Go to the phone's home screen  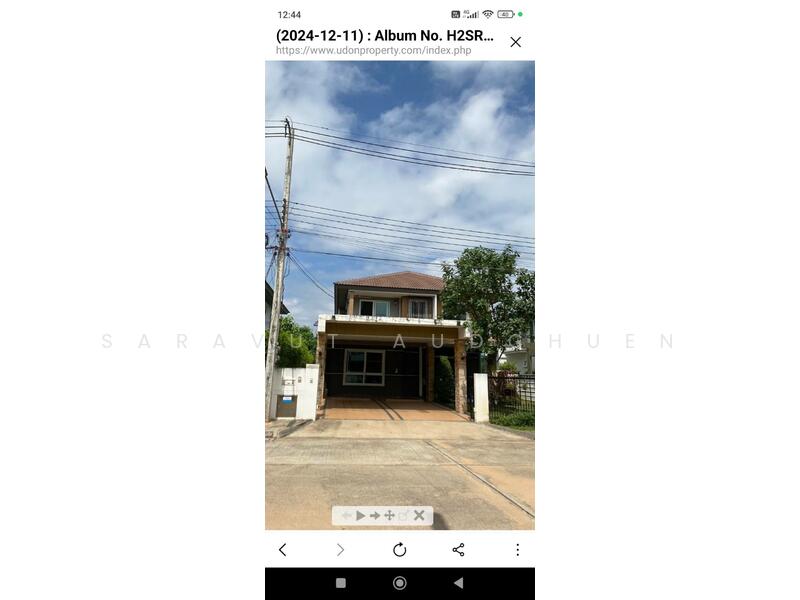(x=400, y=583)
